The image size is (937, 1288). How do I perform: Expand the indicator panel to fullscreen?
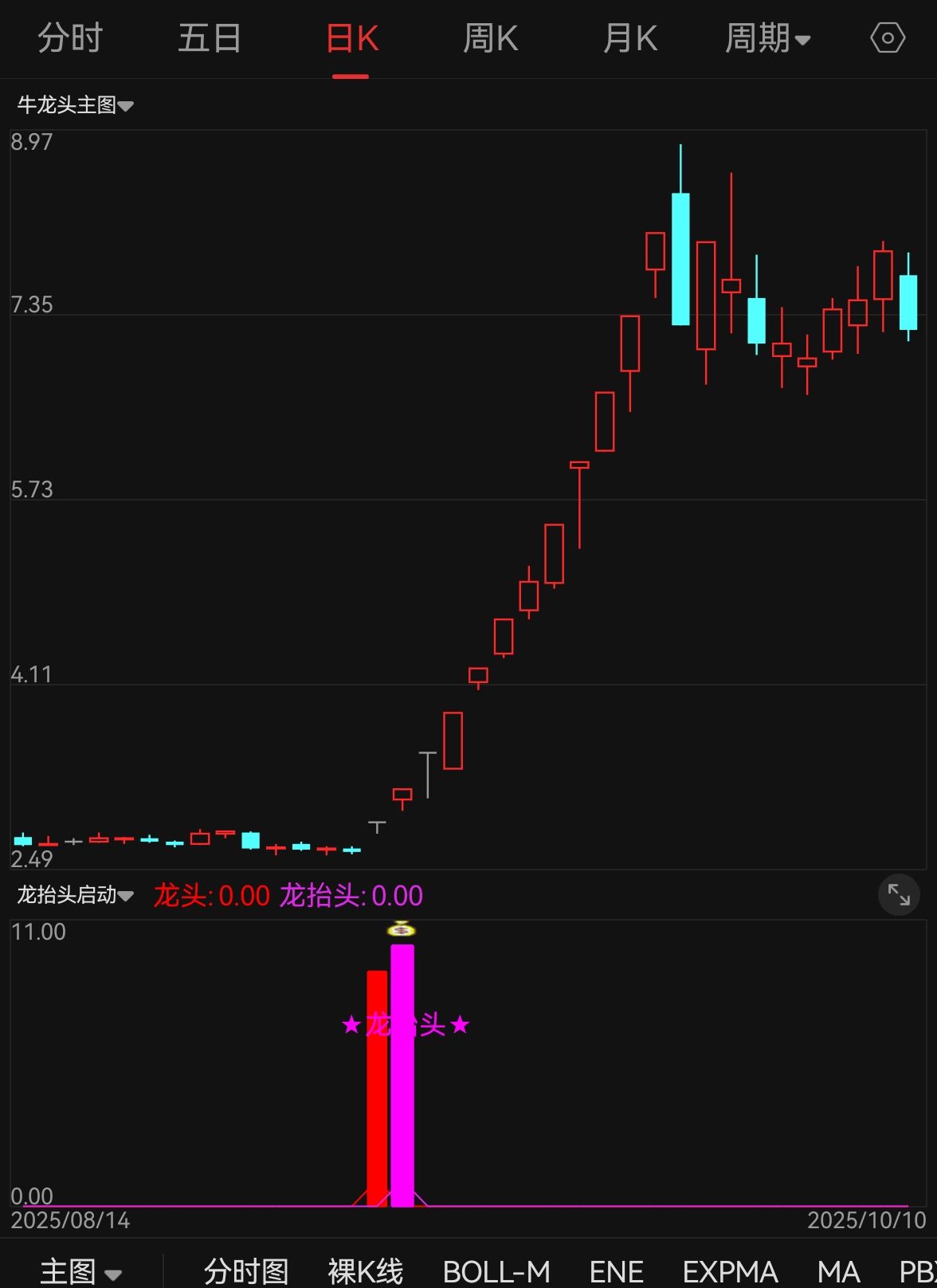[898, 895]
